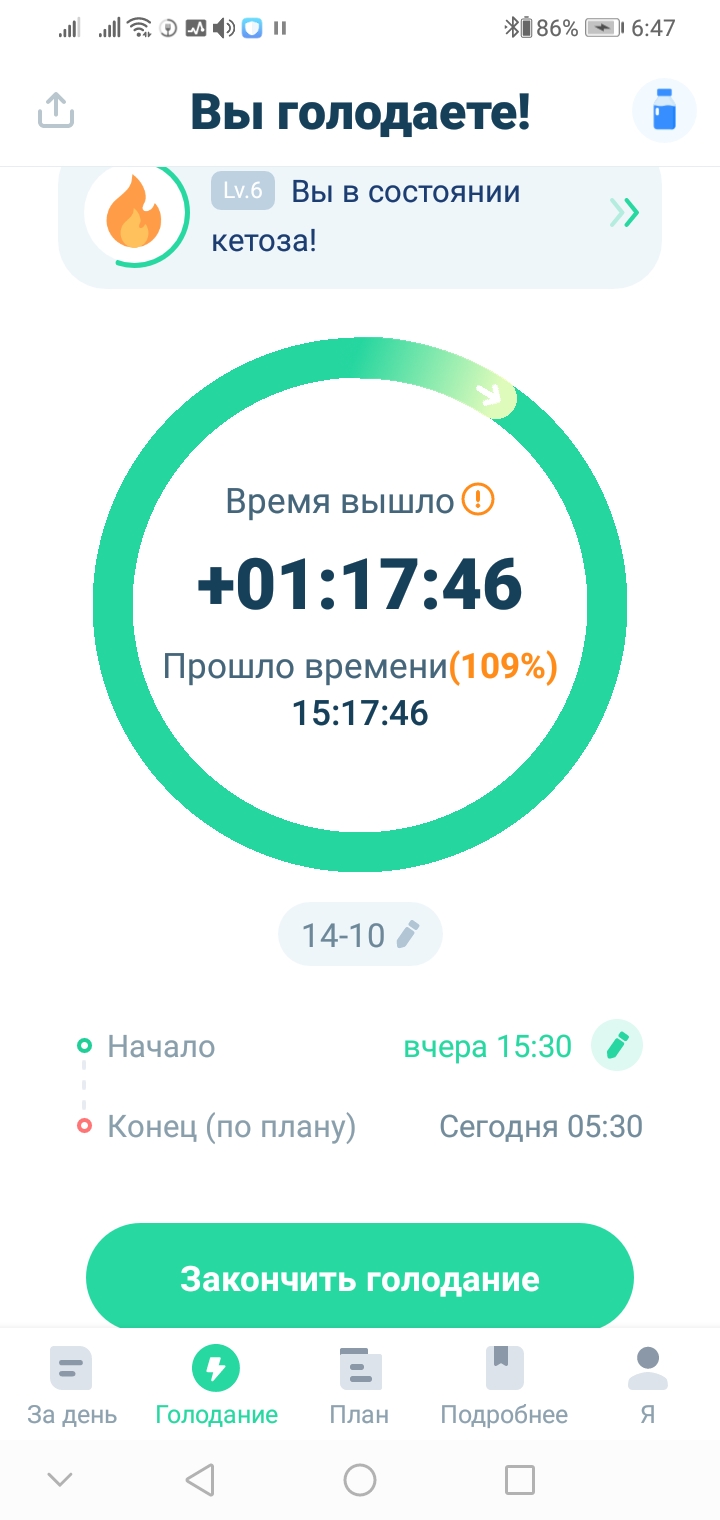The width and height of the screenshot is (720, 1520).
Task: Tap the orange info icon by Время вышло
Action: click(478, 499)
